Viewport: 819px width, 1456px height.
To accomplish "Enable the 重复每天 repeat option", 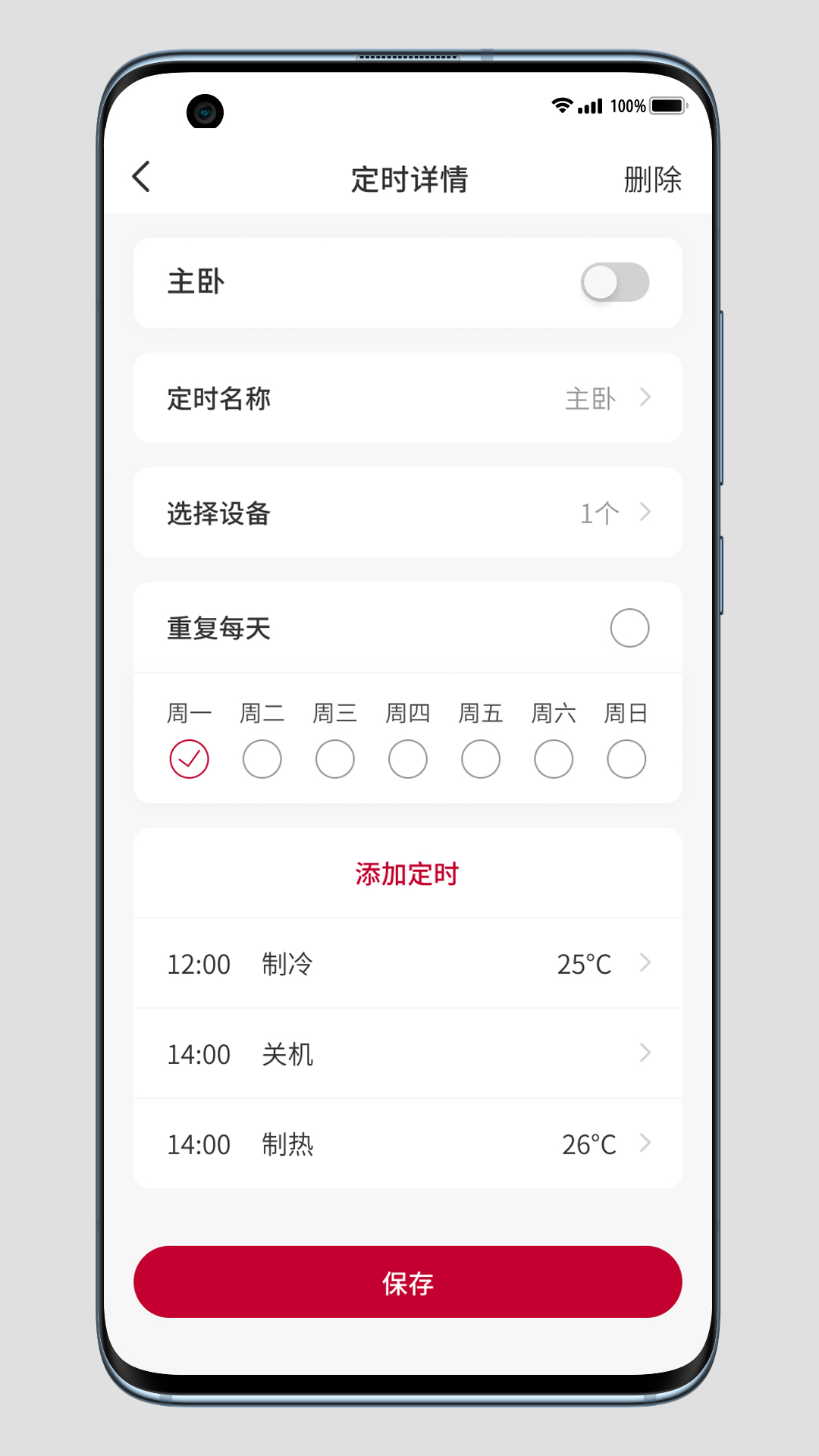I will click(x=629, y=628).
